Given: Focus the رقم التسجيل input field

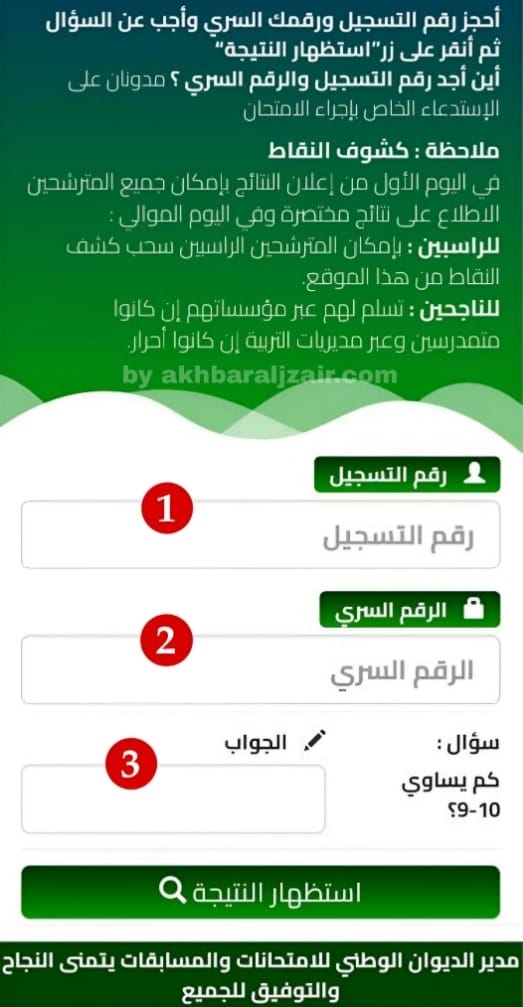Looking at the screenshot, I should [x=260, y=534].
